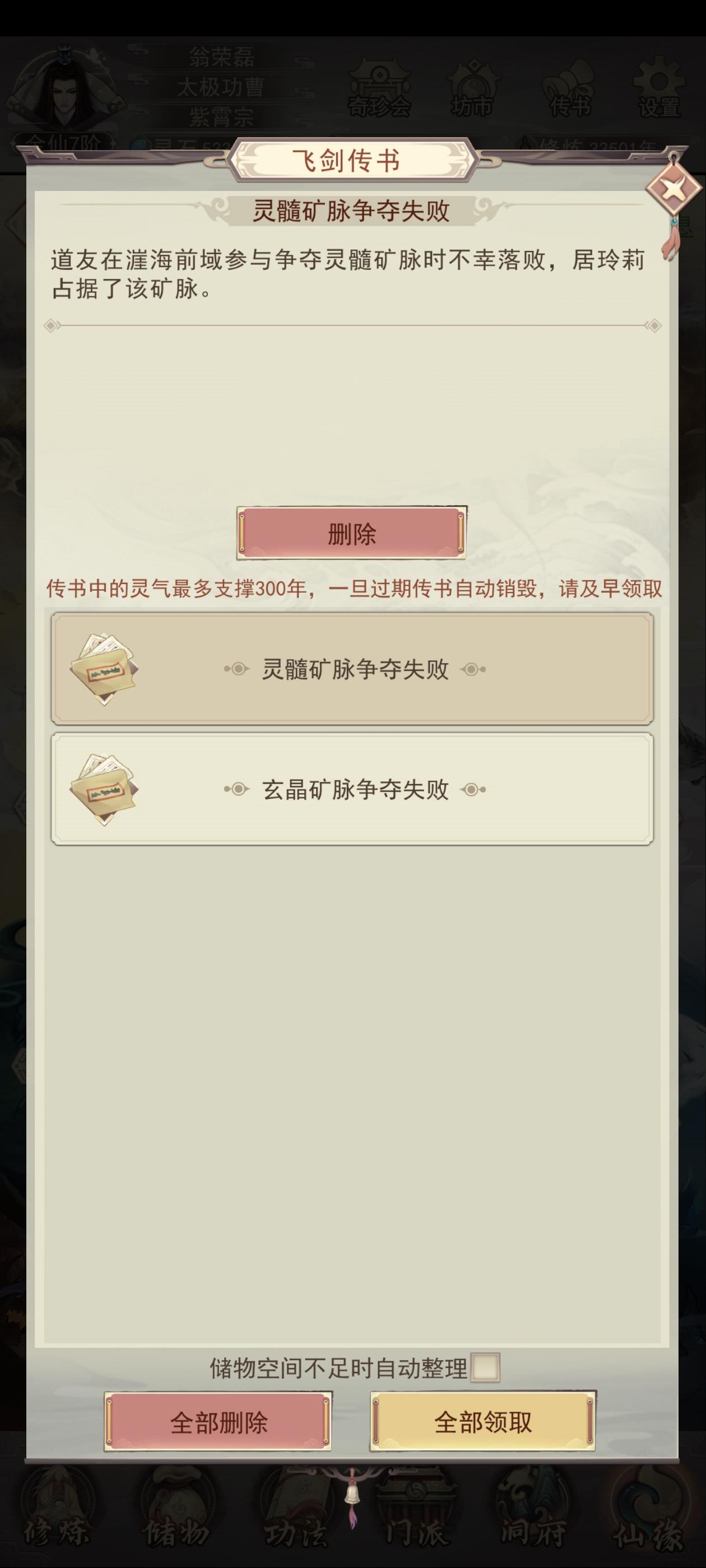Open the 坊市 marketplace icon
This screenshot has height=1568, width=706.
472,85
